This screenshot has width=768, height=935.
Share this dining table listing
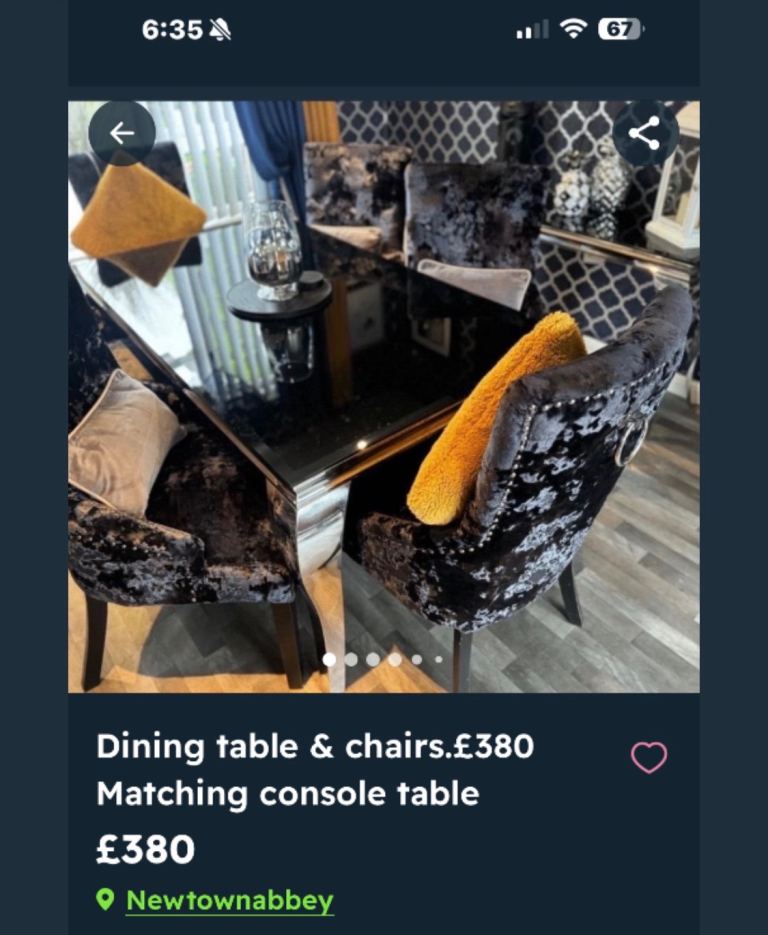pyautogui.click(x=644, y=133)
